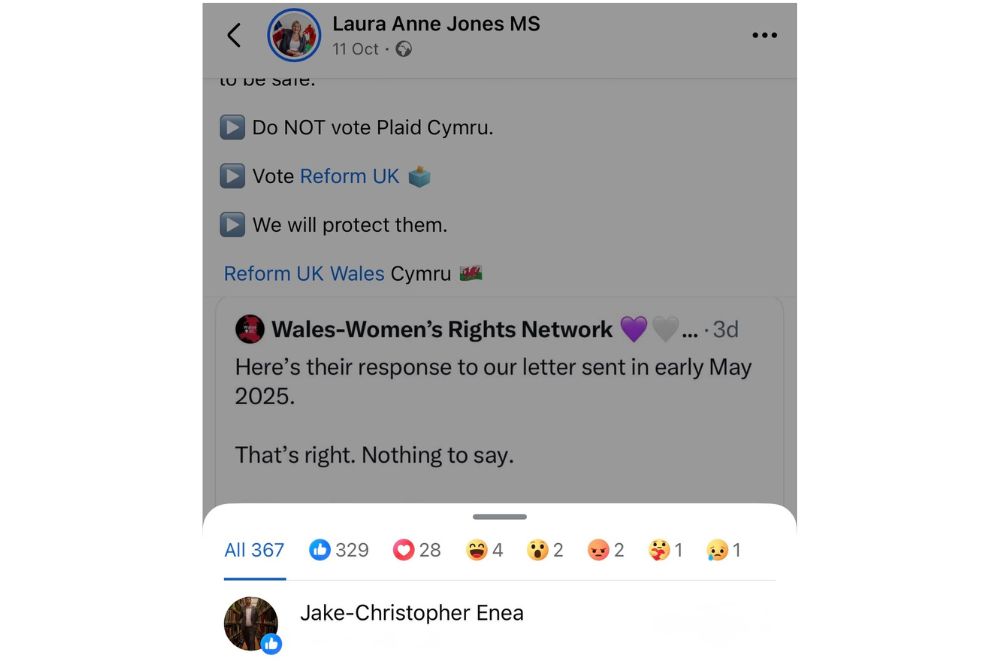Open the Reform UK link
This screenshot has height=666, width=1000.
click(349, 177)
